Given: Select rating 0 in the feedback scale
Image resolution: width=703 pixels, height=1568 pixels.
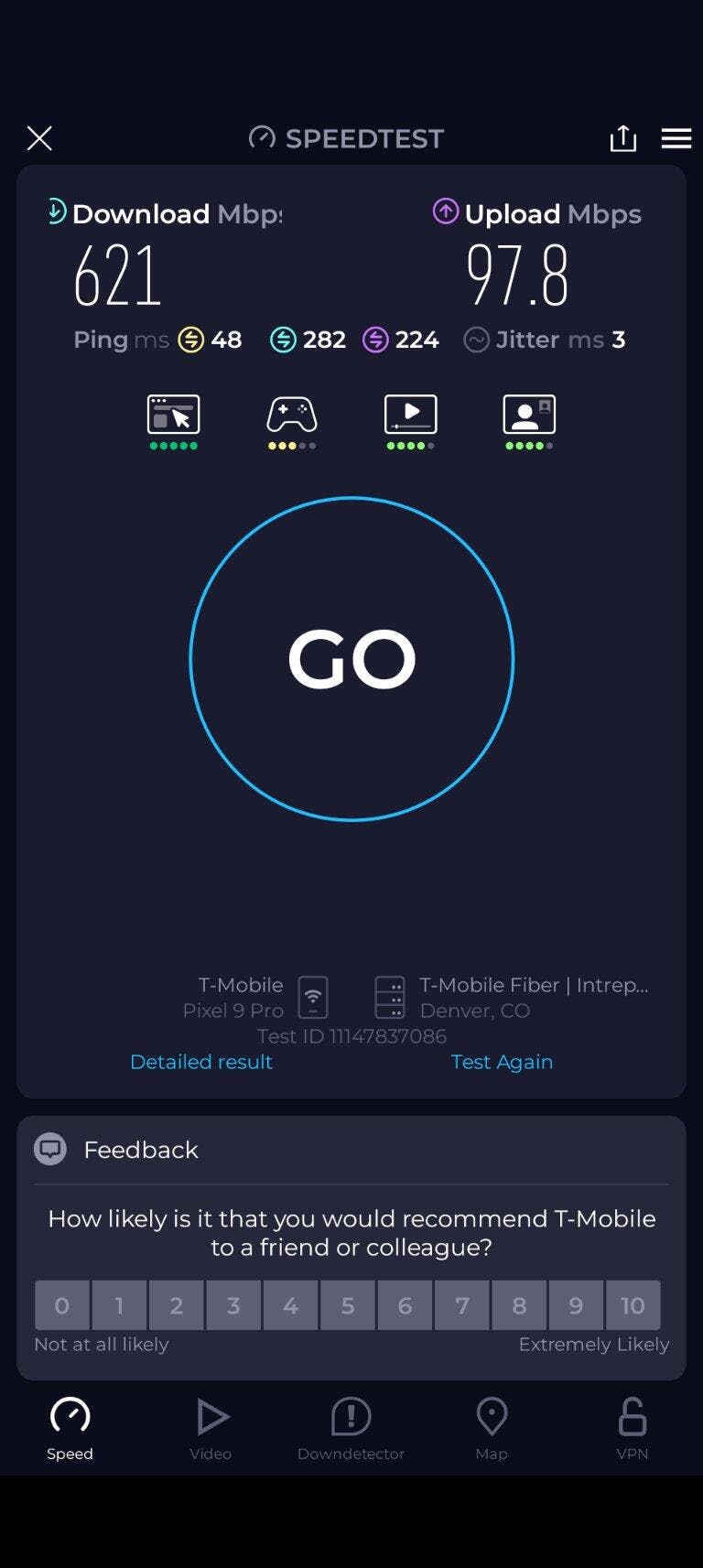Looking at the screenshot, I should tap(62, 1305).
